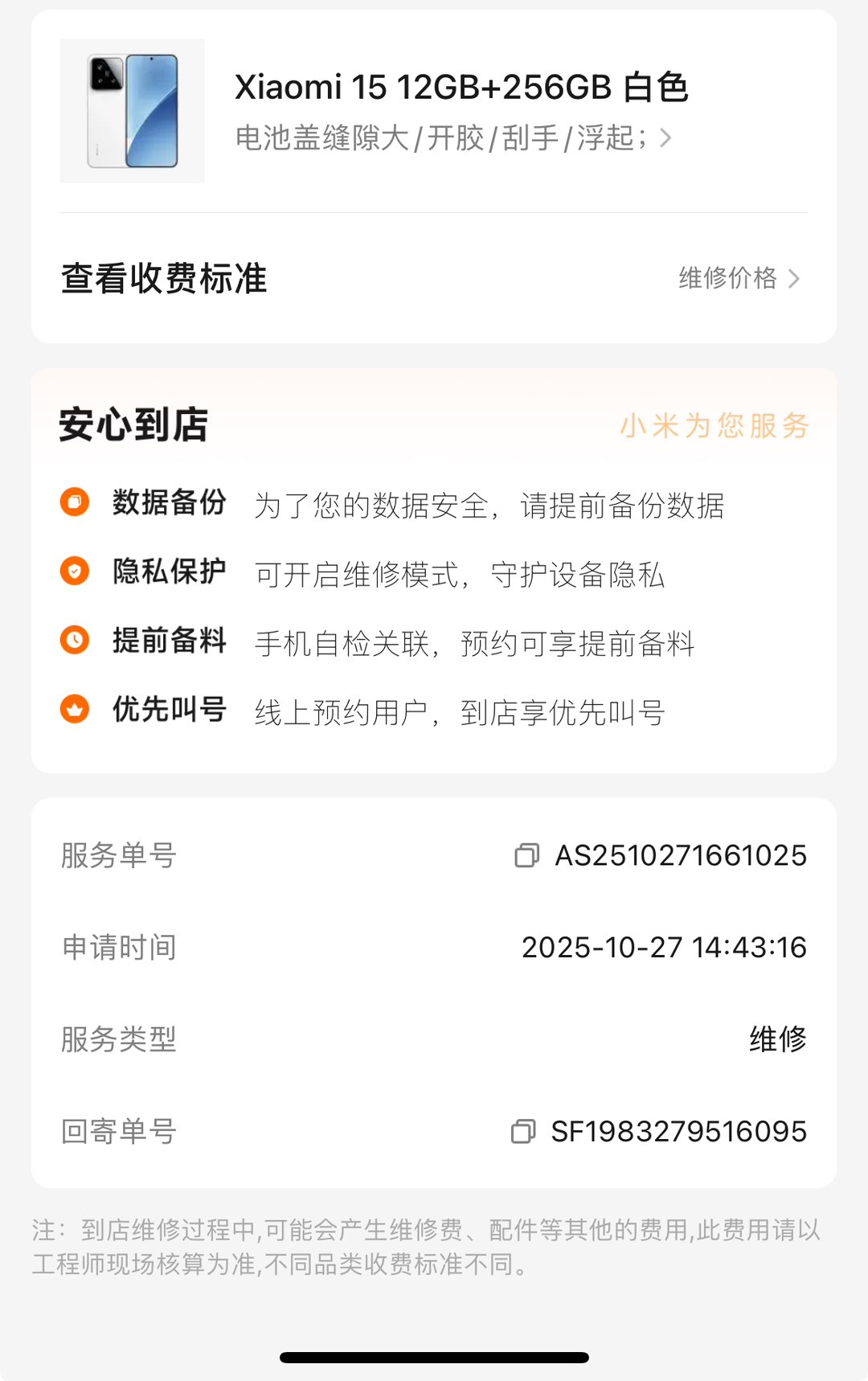Copy the 服务单号 AS2510271661025

[x=526, y=855]
